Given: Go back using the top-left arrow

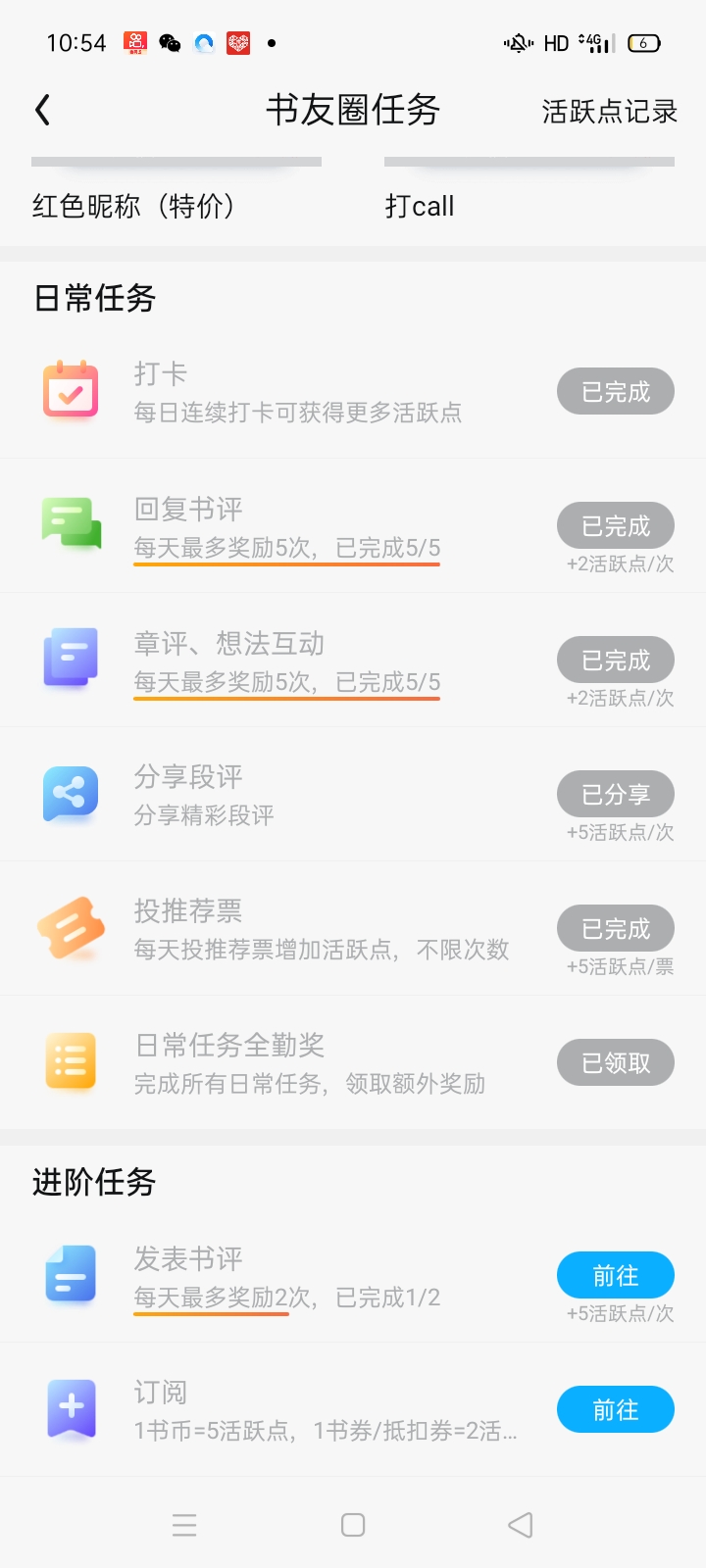Looking at the screenshot, I should pos(42,110).
